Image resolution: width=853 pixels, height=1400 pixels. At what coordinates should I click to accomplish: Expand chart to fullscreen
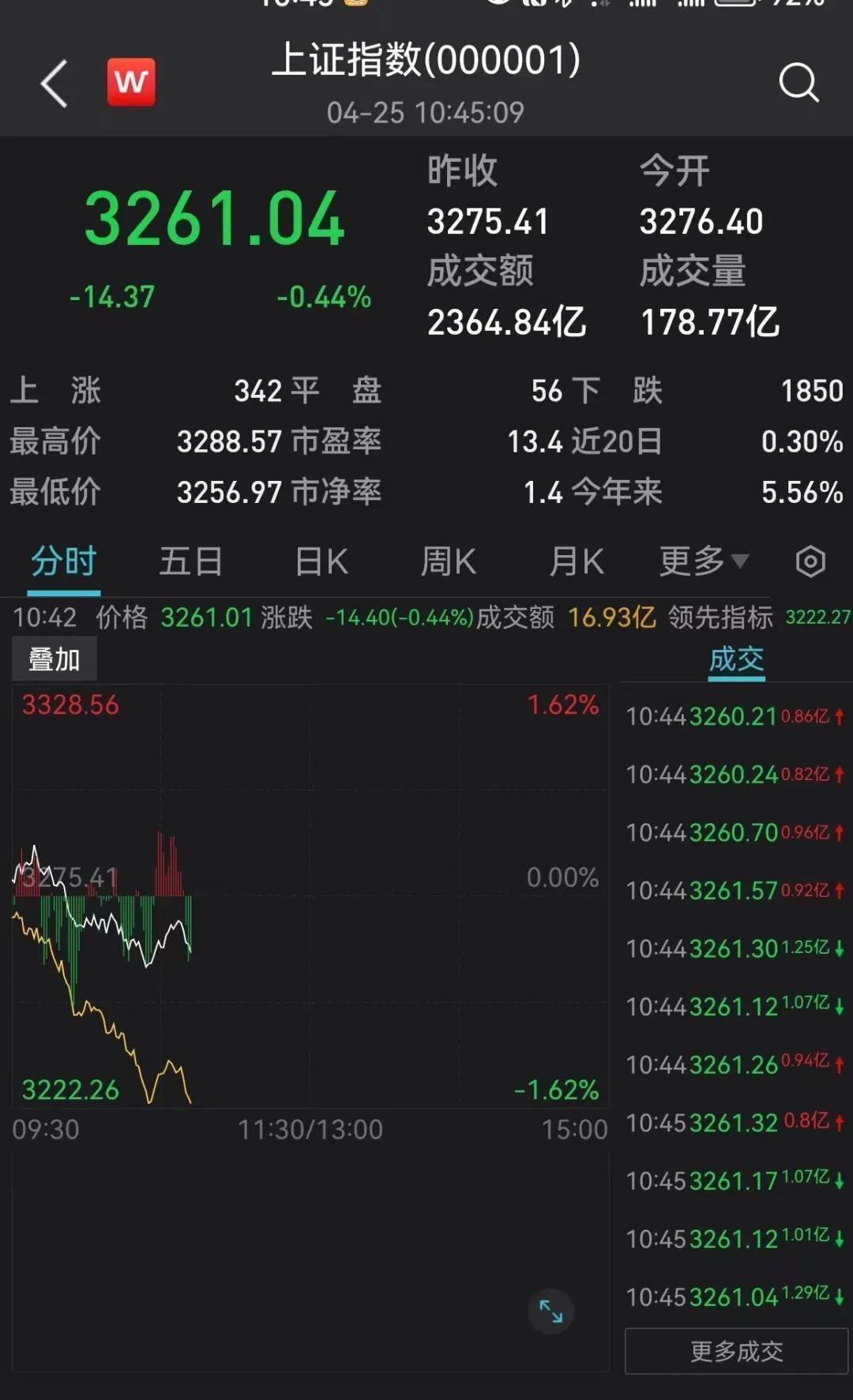coord(551,1312)
